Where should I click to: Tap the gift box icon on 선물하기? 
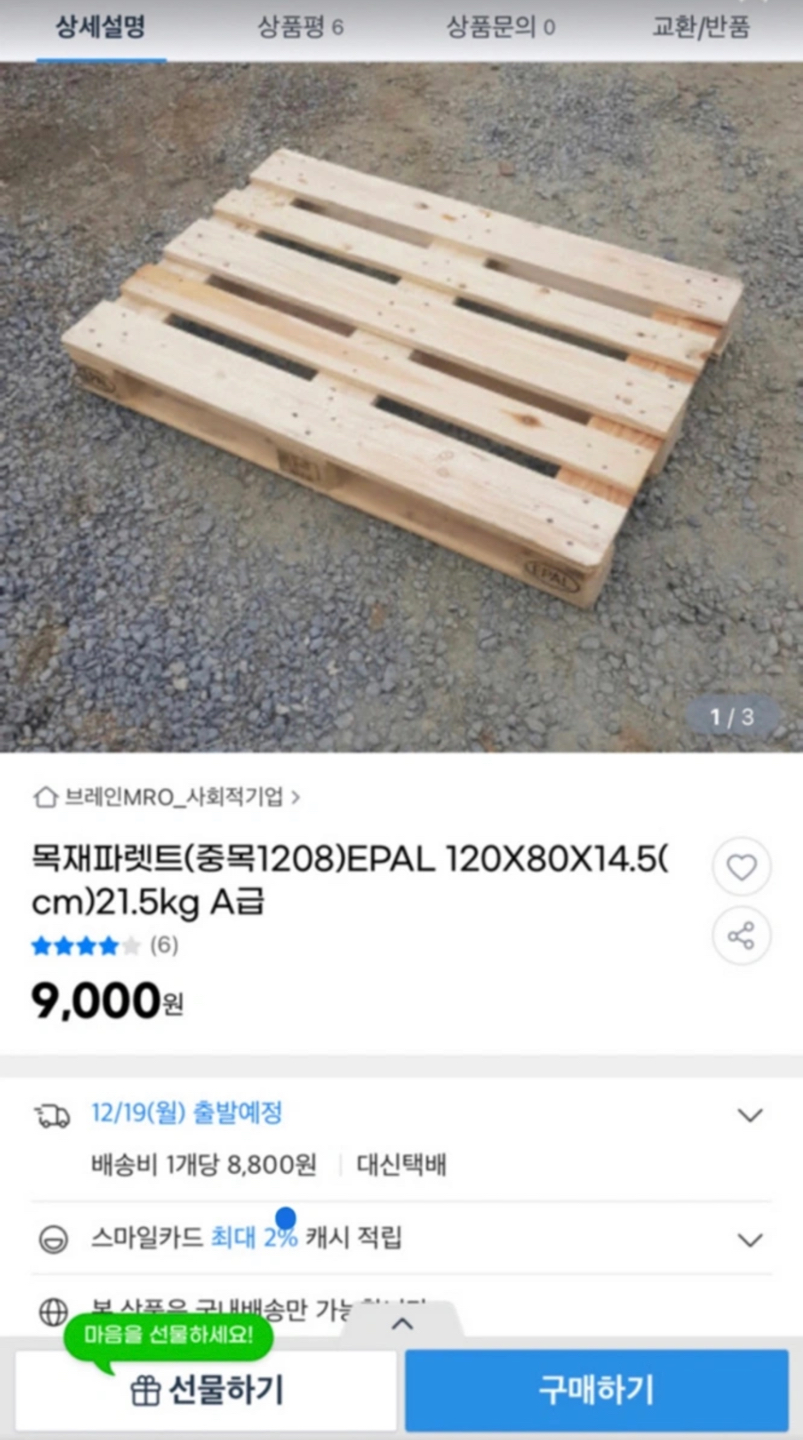click(148, 1388)
